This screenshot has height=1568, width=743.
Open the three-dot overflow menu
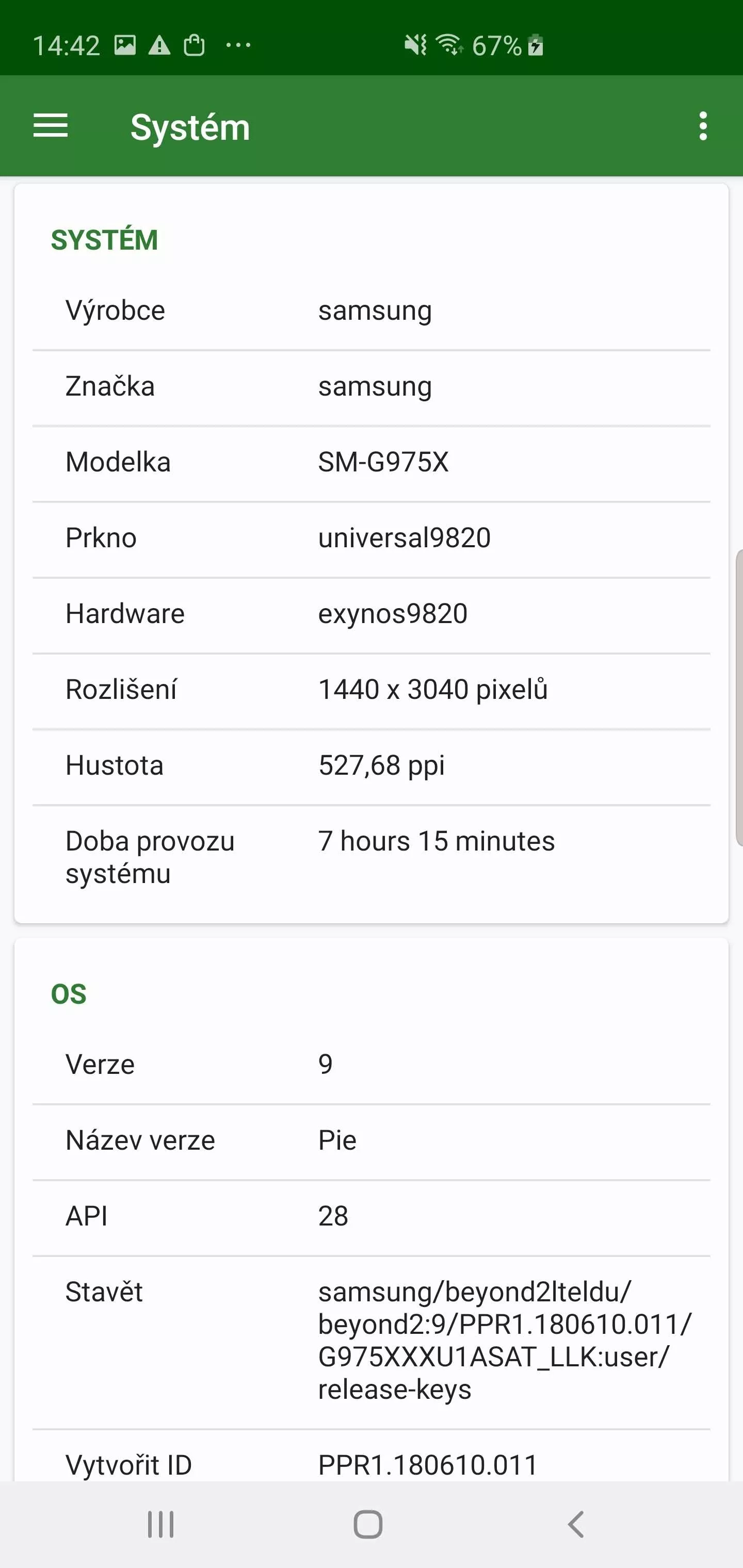point(703,126)
